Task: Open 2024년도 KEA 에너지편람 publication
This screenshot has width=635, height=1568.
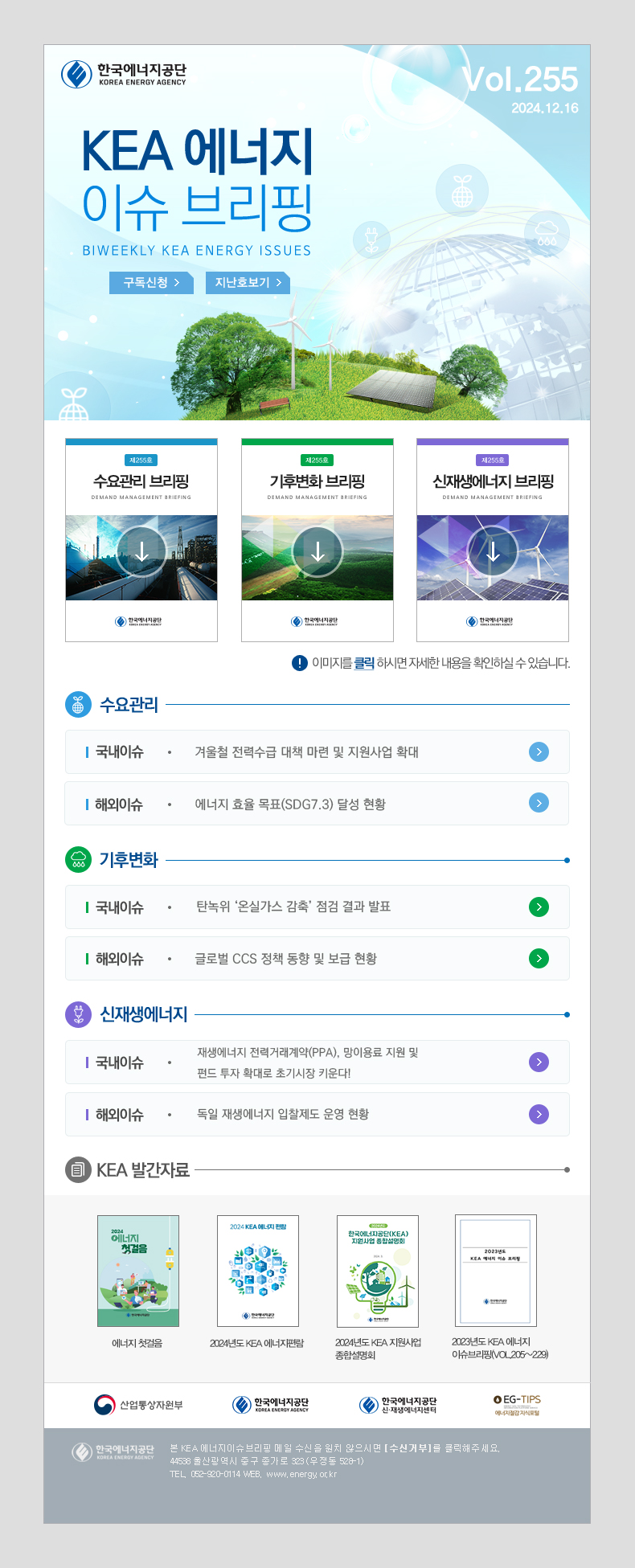Action: pyautogui.click(x=258, y=1271)
